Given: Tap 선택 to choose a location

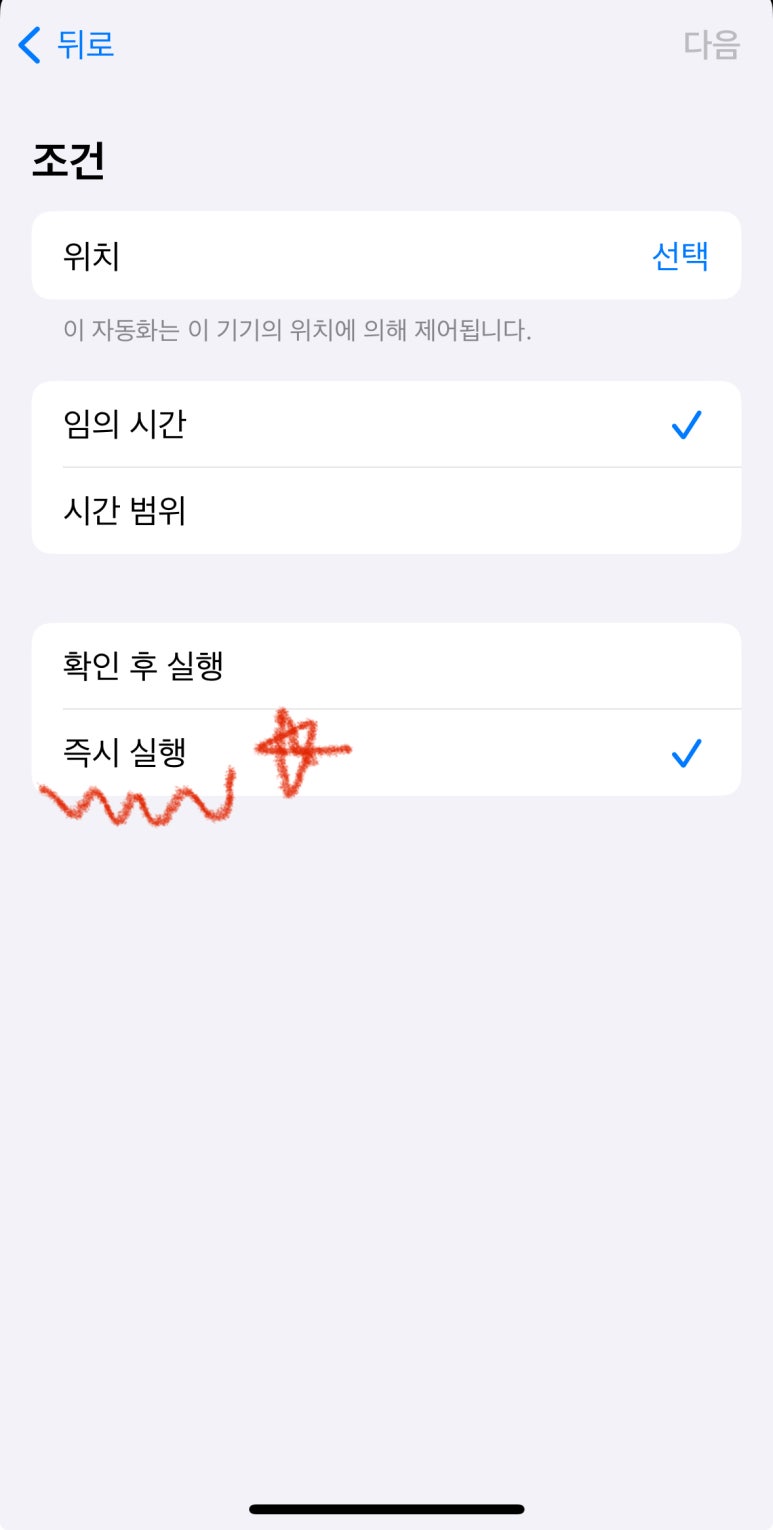Looking at the screenshot, I should (x=680, y=256).
